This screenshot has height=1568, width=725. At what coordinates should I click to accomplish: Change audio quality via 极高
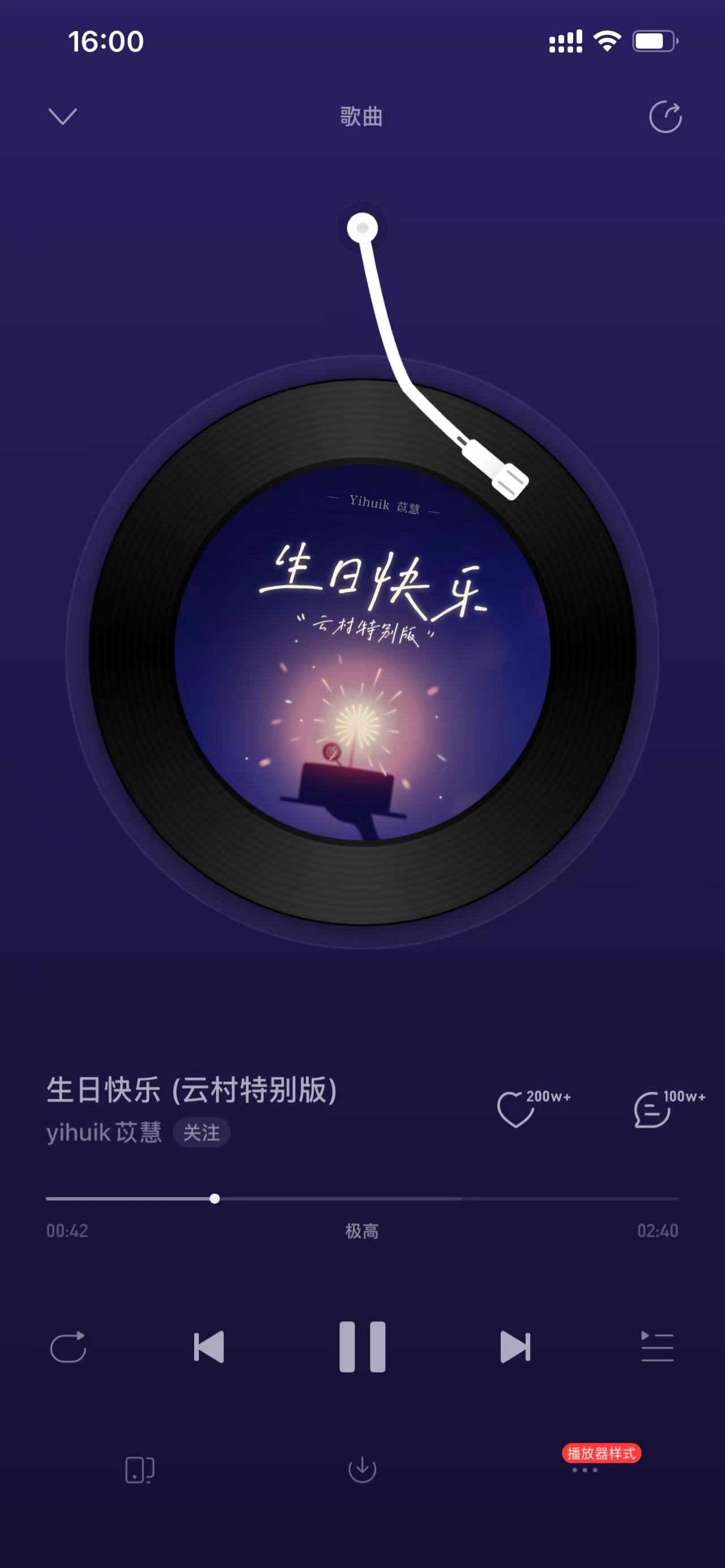[362, 1232]
